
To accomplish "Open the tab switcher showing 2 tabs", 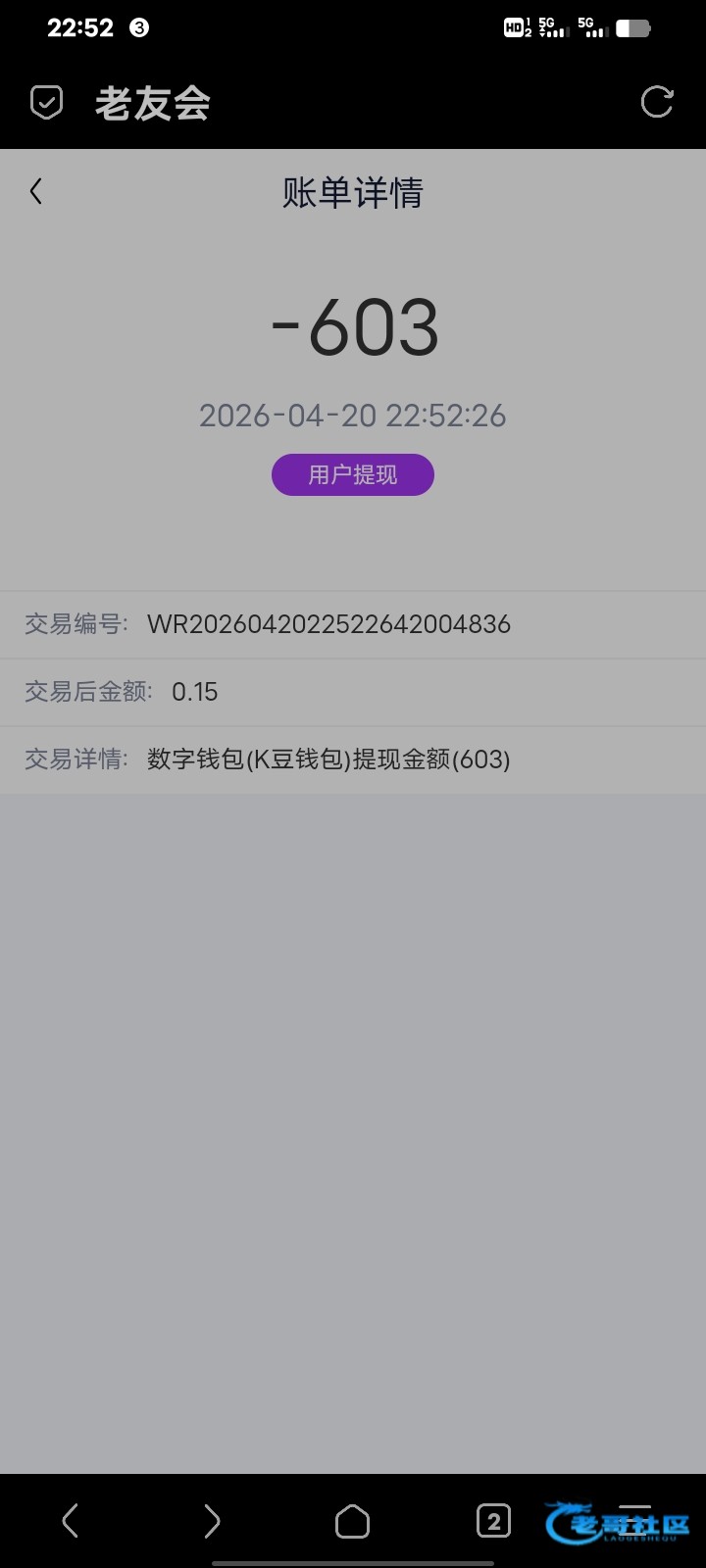I will point(493,1521).
